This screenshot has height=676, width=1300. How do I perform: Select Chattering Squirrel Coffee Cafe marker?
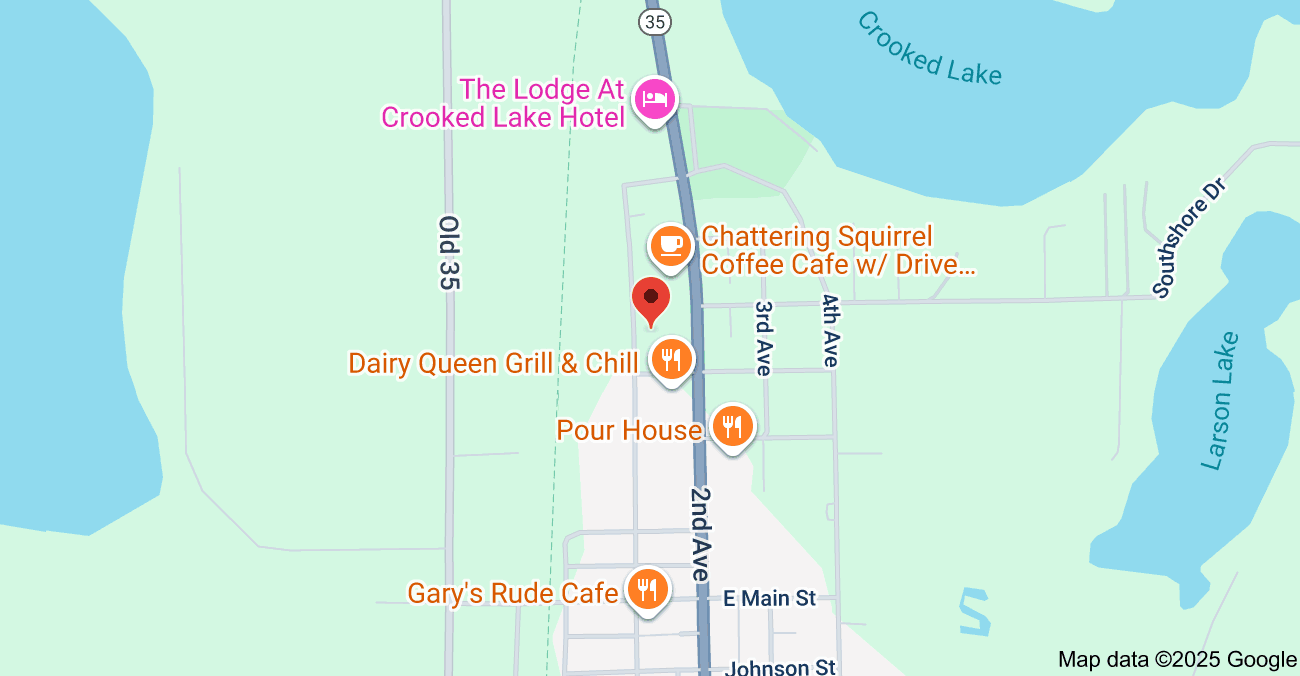670,245
